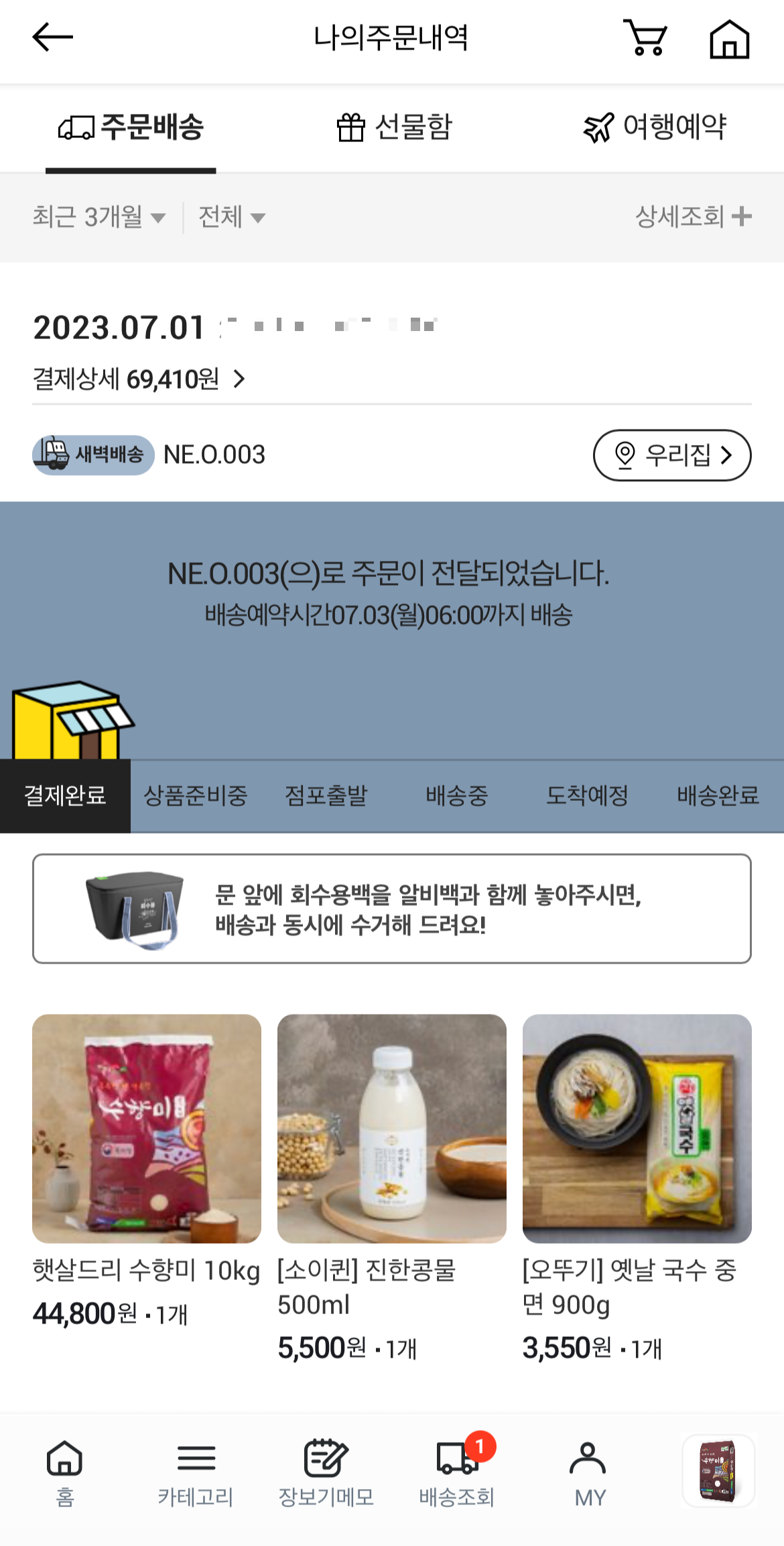This screenshot has height=1546, width=784.
Task: Tap the 배송완료 status stage
Action: click(718, 795)
